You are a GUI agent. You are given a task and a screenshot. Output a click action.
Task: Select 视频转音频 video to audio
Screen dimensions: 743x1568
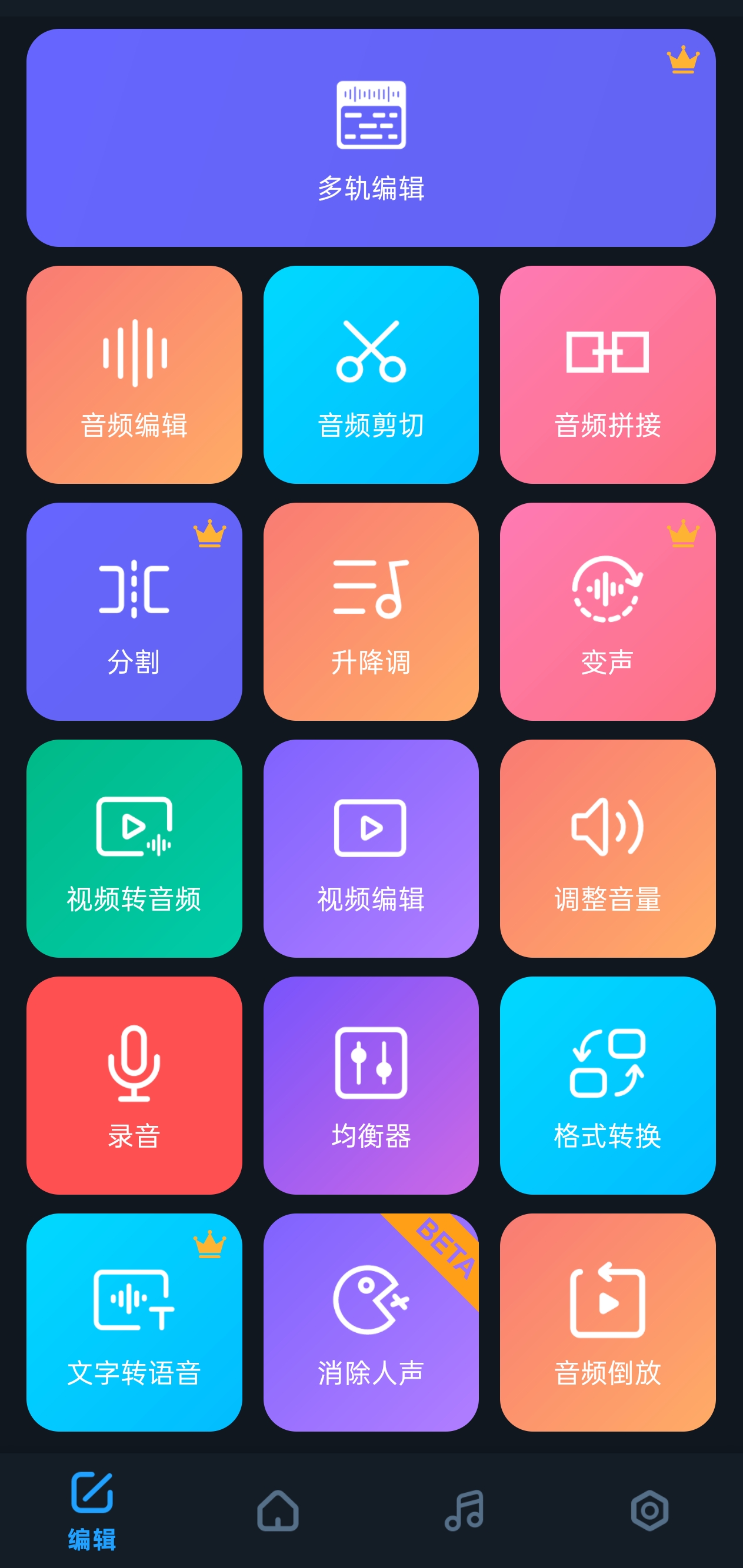coord(134,848)
